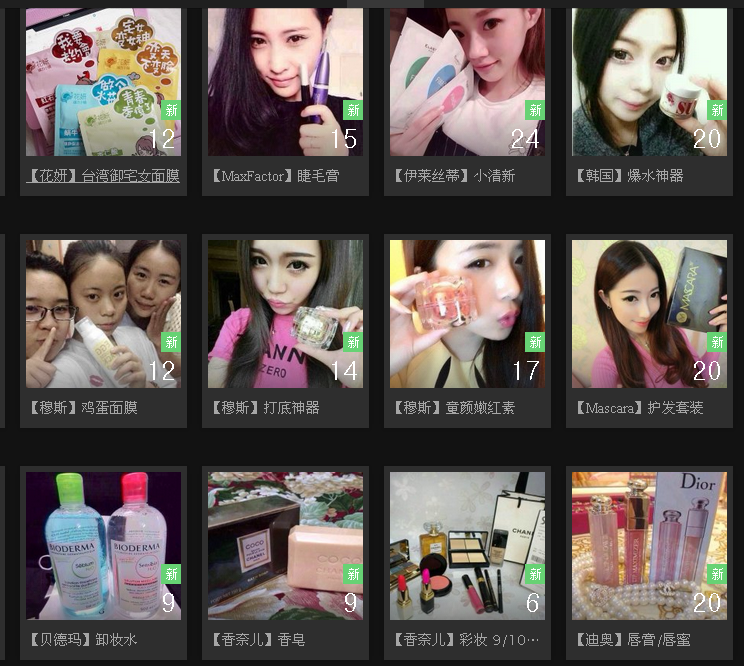This screenshot has height=666, width=744.
Task: Open the 【MaxFactor】睫毛膏 album
Action: click(x=285, y=82)
